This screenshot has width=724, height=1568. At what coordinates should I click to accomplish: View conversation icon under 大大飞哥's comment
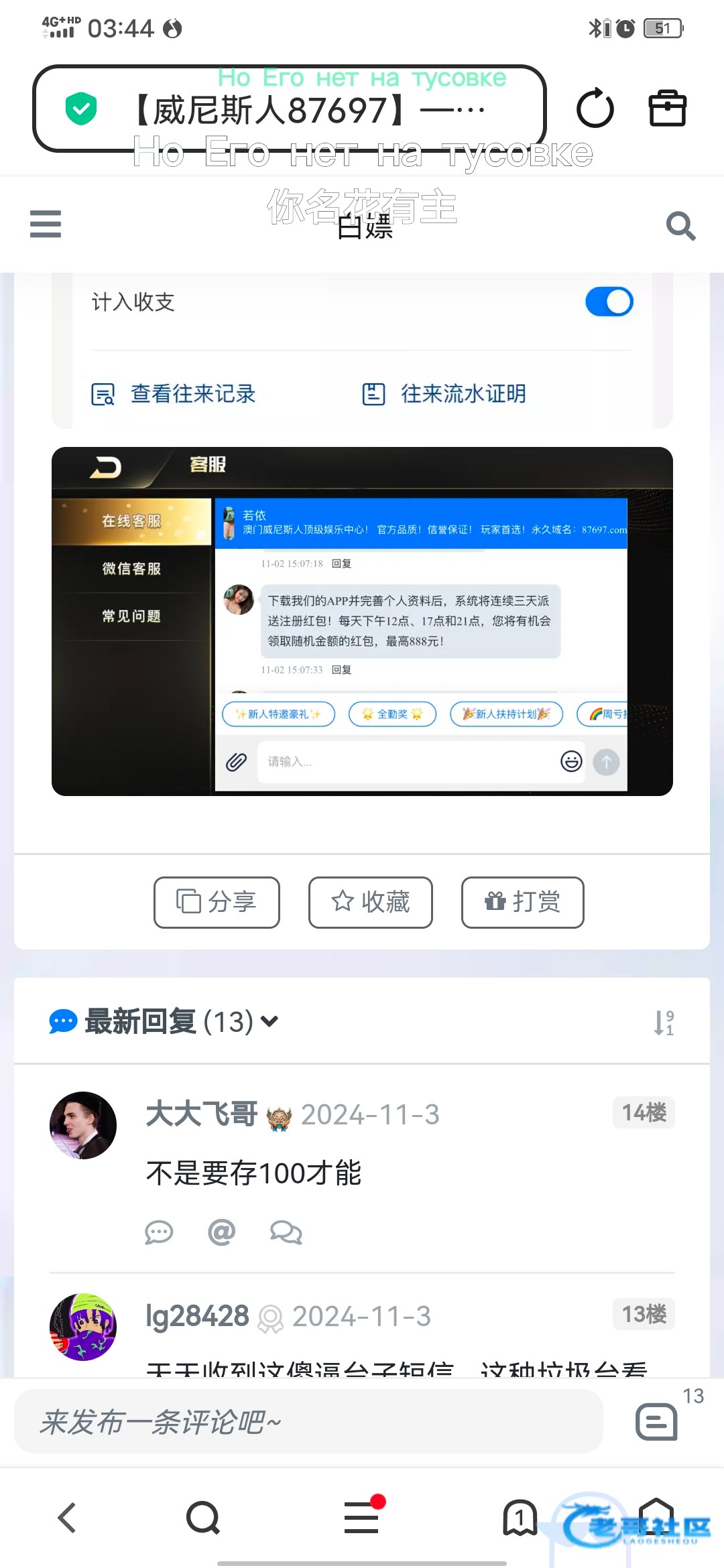(286, 1232)
